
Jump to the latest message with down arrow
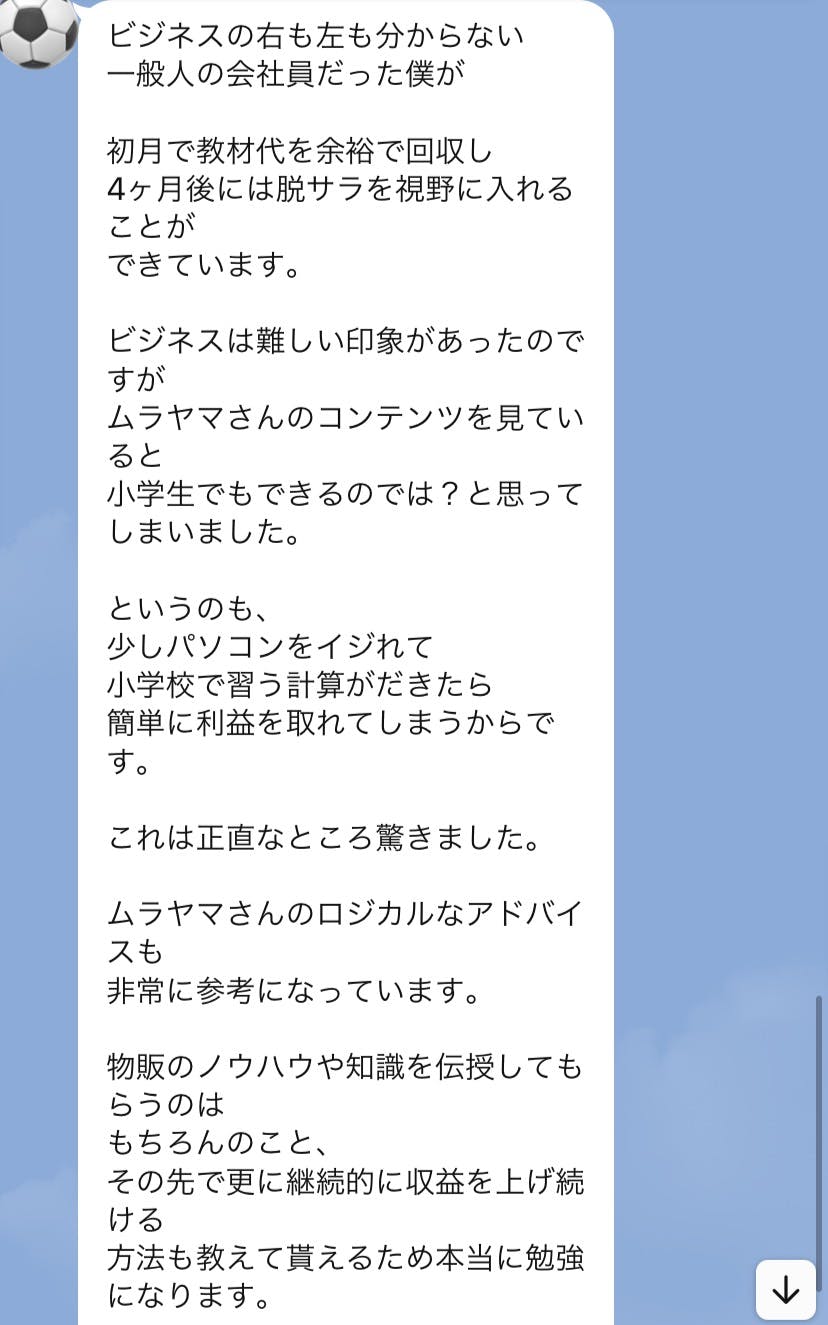point(785,1289)
